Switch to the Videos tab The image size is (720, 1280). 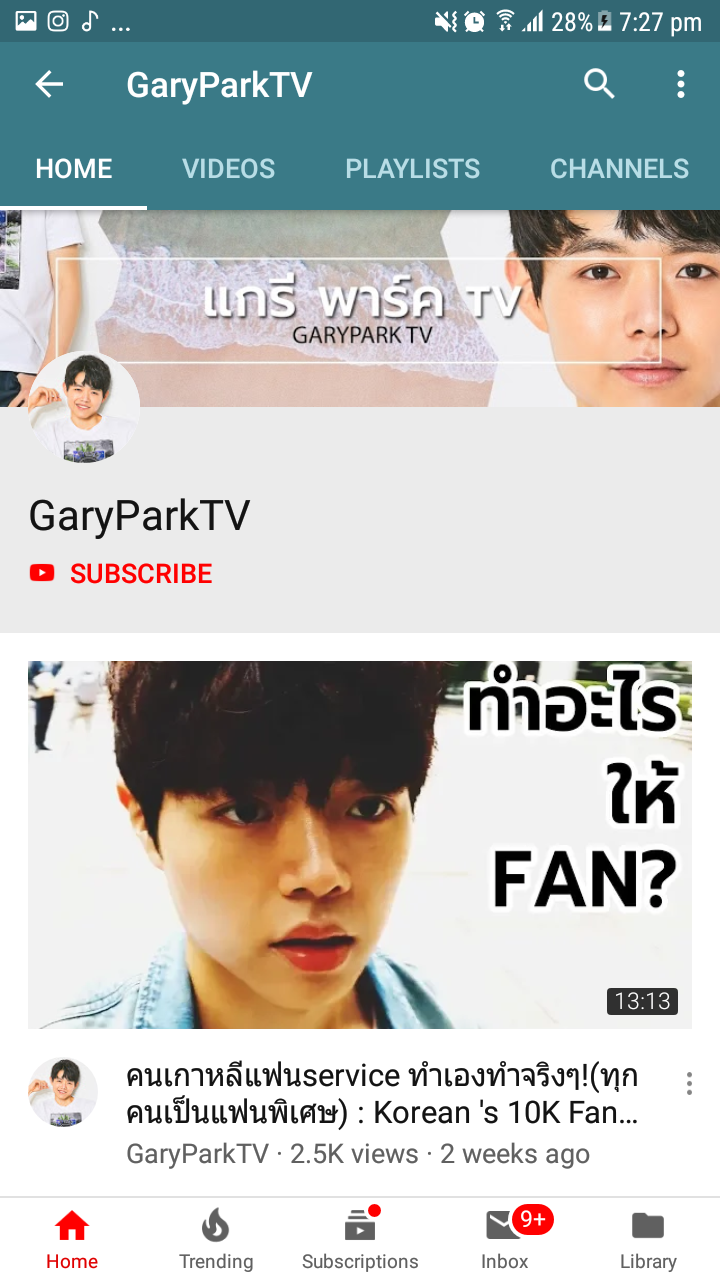pos(228,169)
